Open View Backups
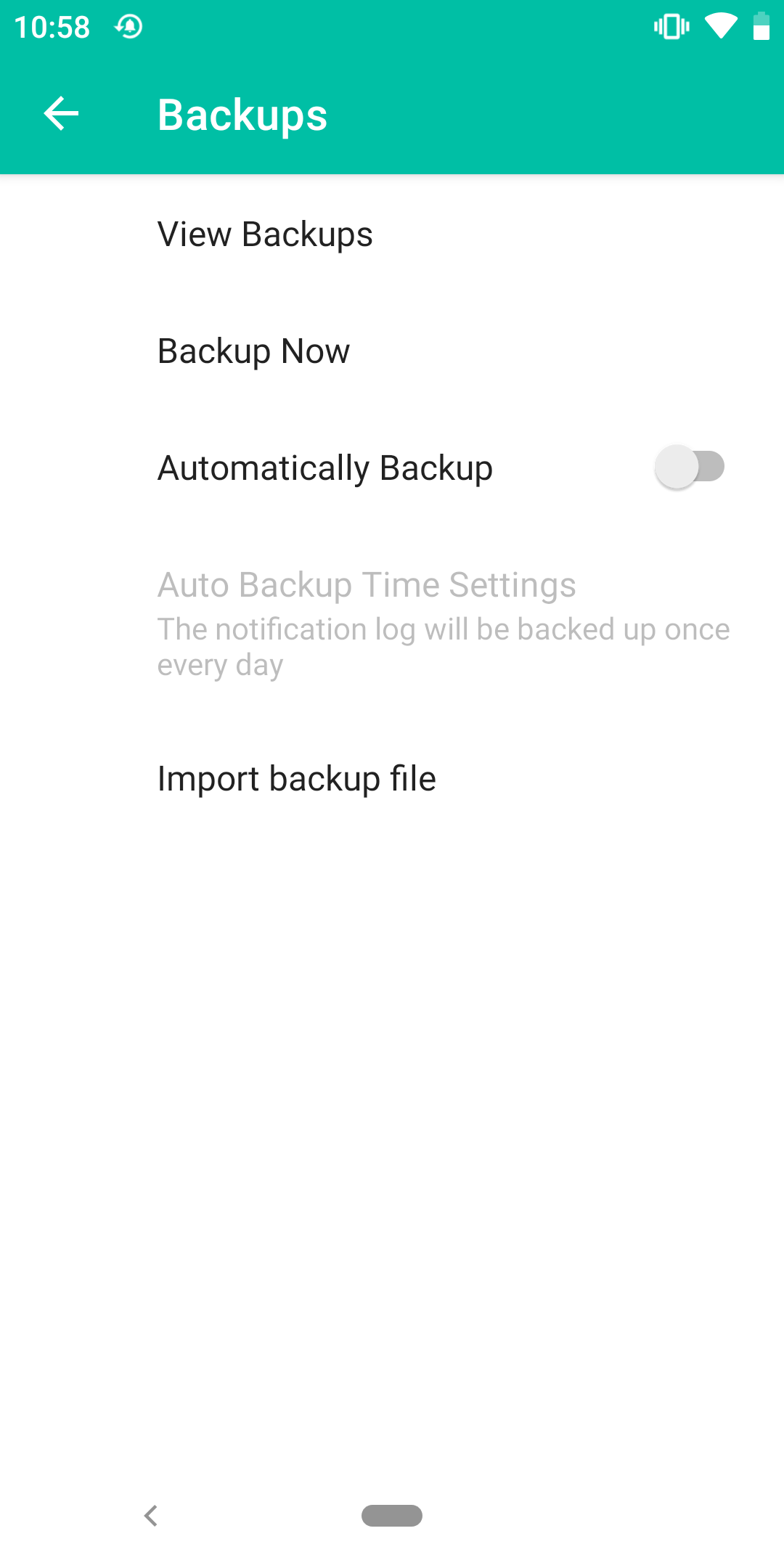Screen dimensions: 784x1568 392,234
